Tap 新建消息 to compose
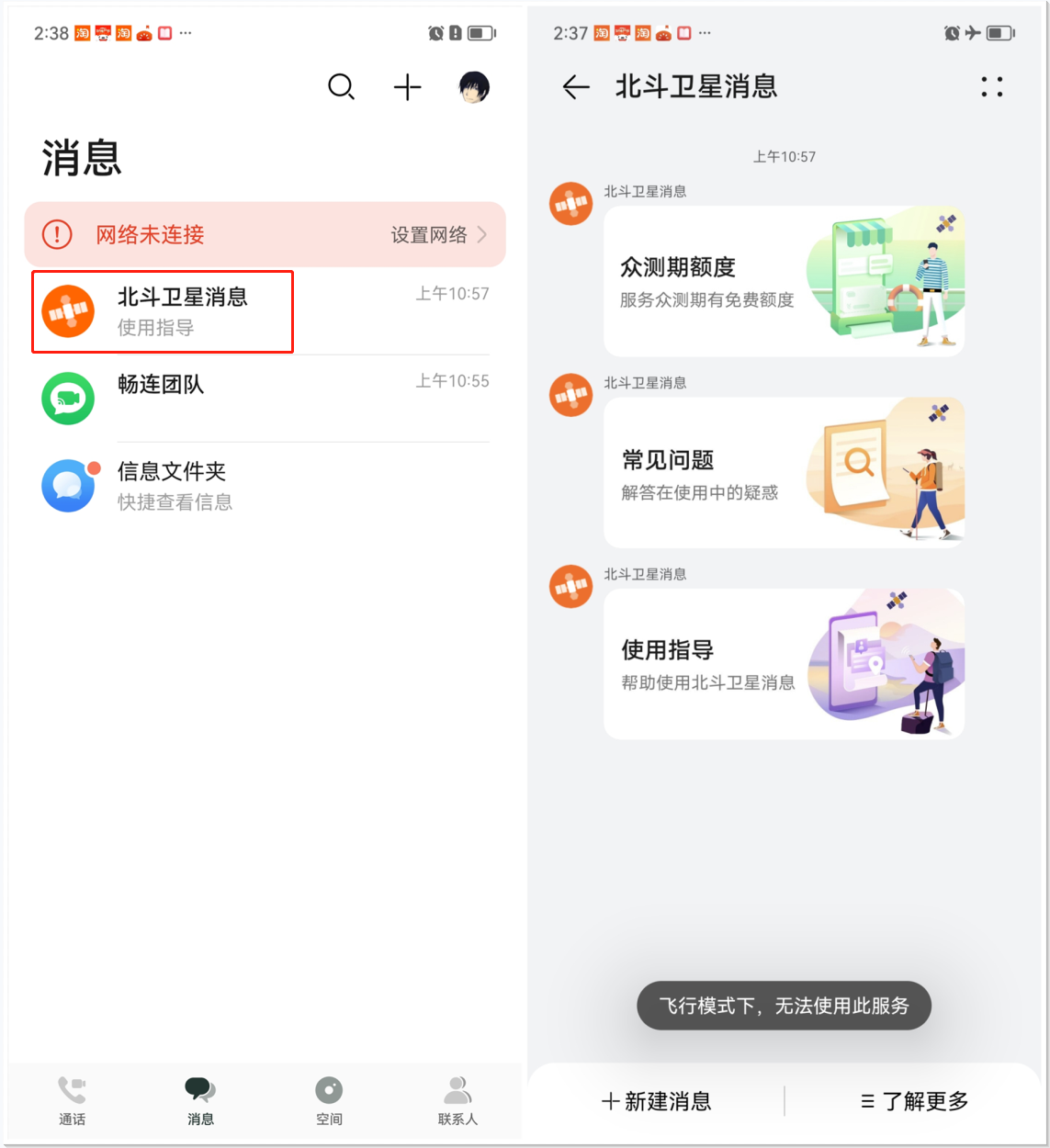This screenshot has height=1148, width=1050. (656, 1101)
